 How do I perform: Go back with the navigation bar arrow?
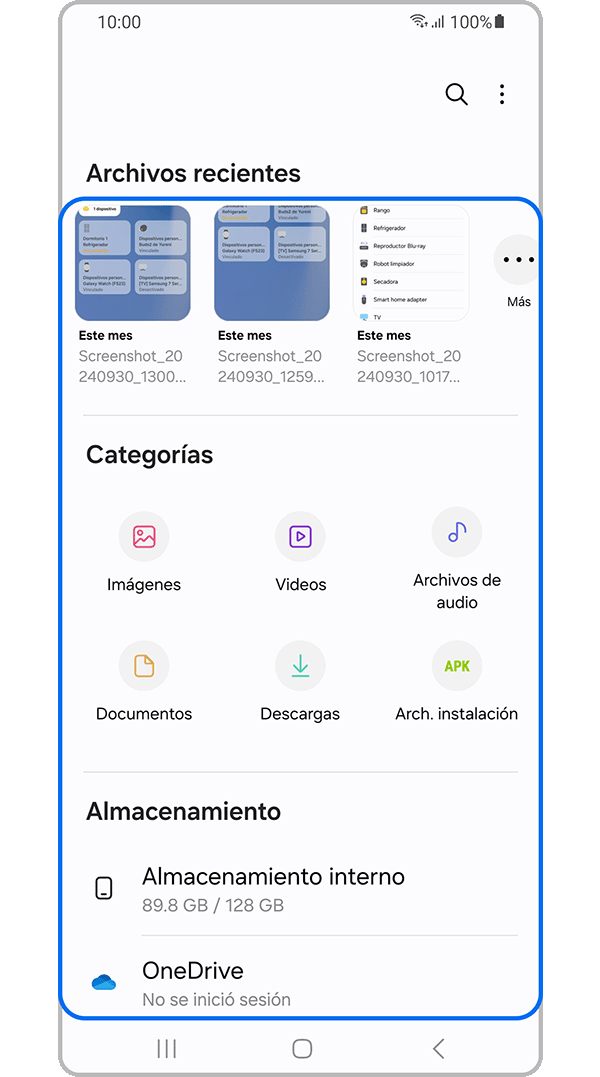coord(438,1048)
